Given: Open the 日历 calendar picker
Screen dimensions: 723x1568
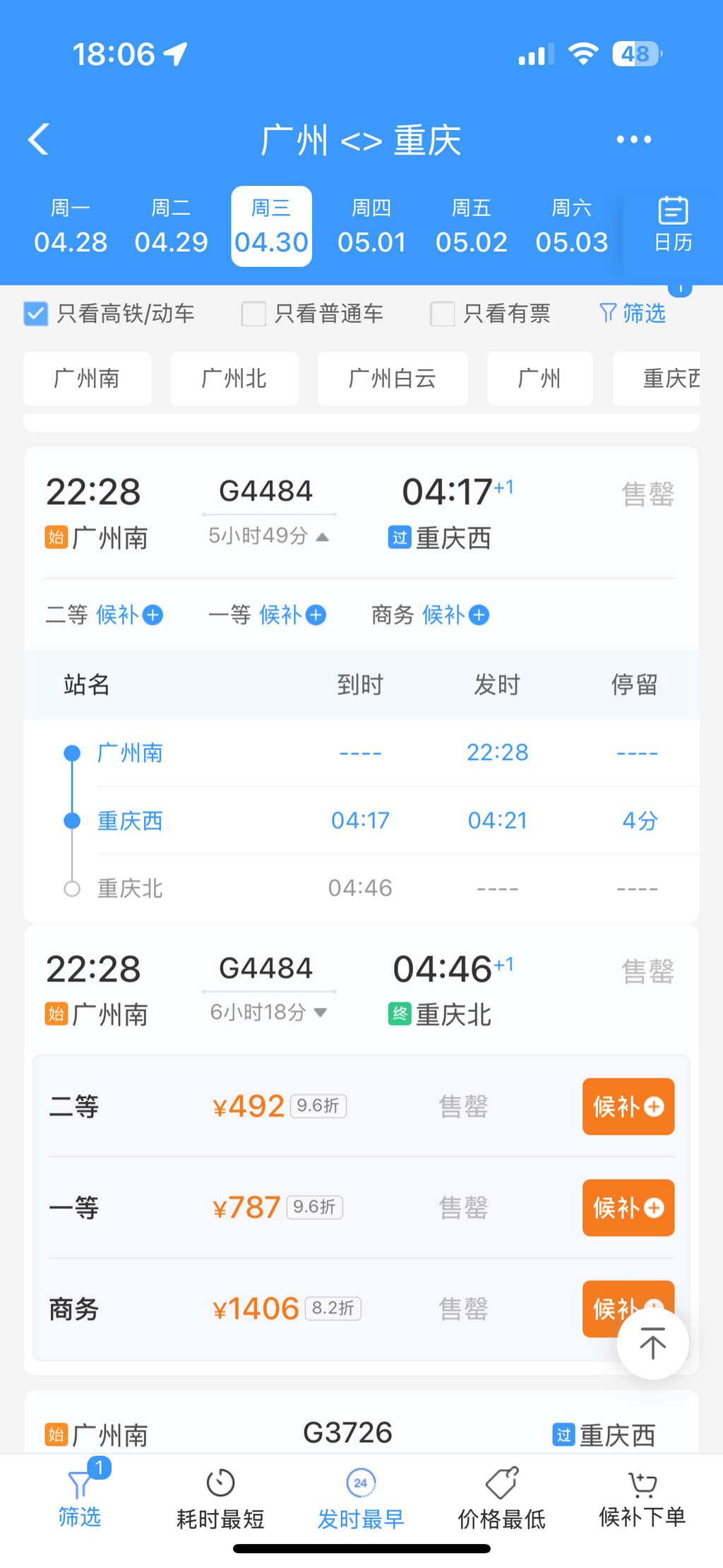Looking at the screenshot, I should [672, 226].
